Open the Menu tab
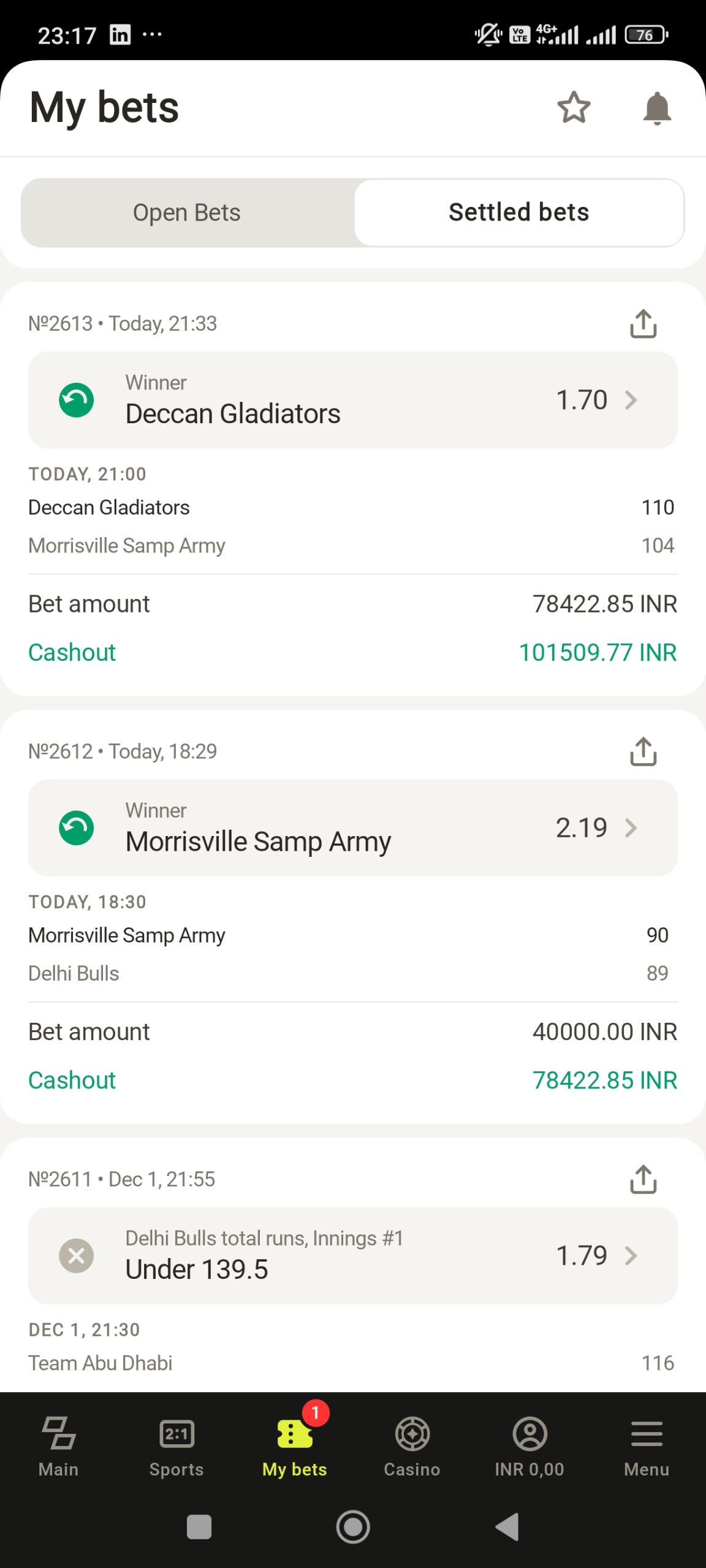 pos(647,1445)
